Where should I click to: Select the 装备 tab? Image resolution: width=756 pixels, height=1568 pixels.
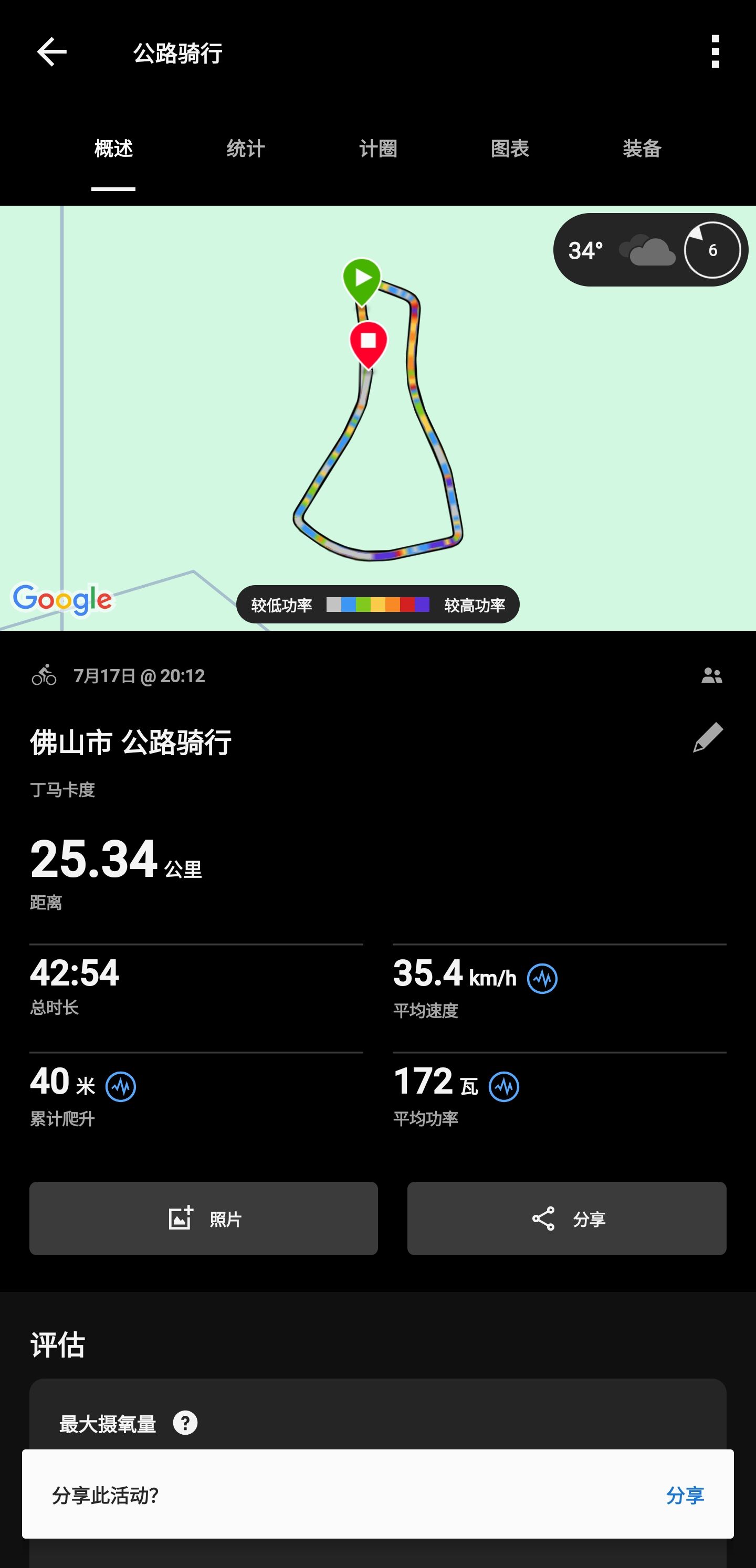(x=642, y=149)
